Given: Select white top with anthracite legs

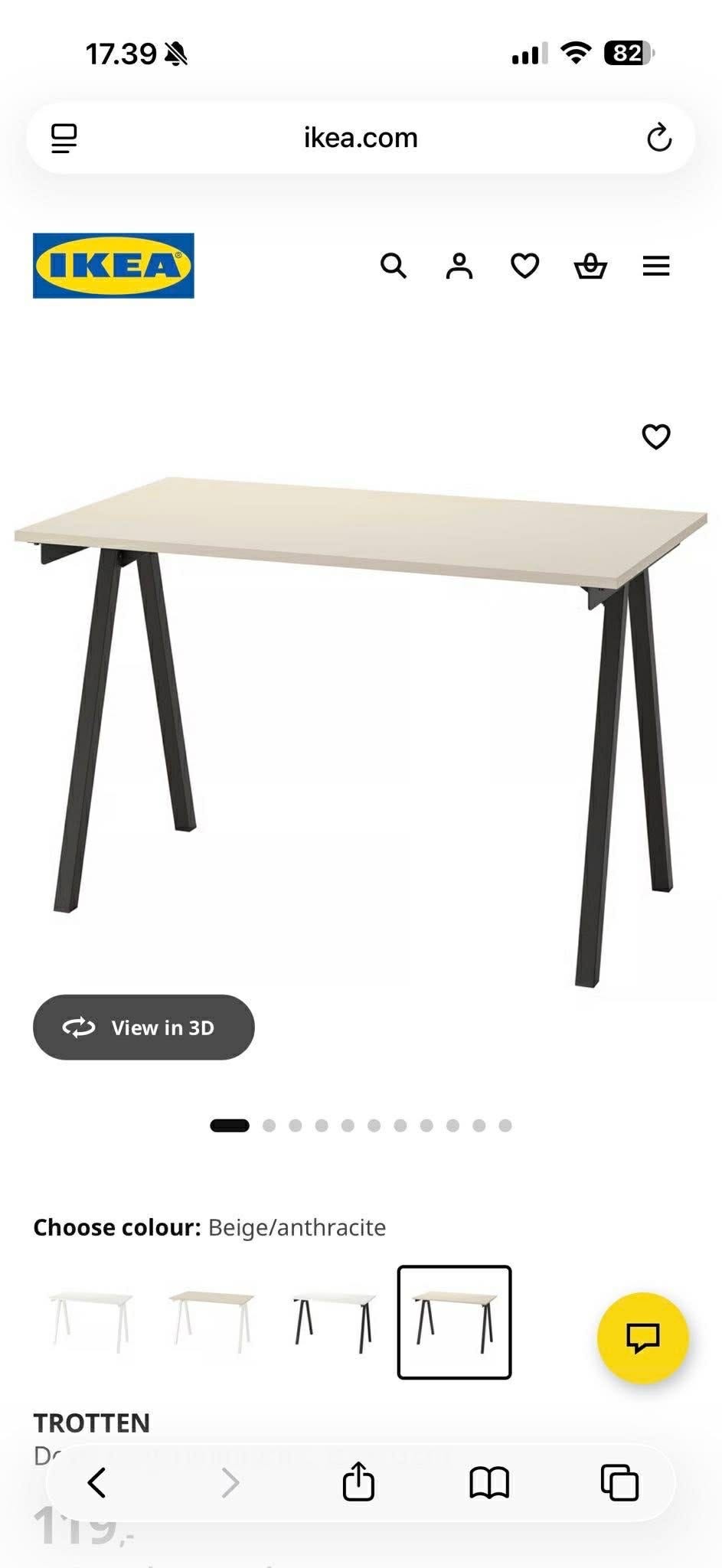Looking at the screenshot, I should pyautogui.click(x=335, y=1321).
